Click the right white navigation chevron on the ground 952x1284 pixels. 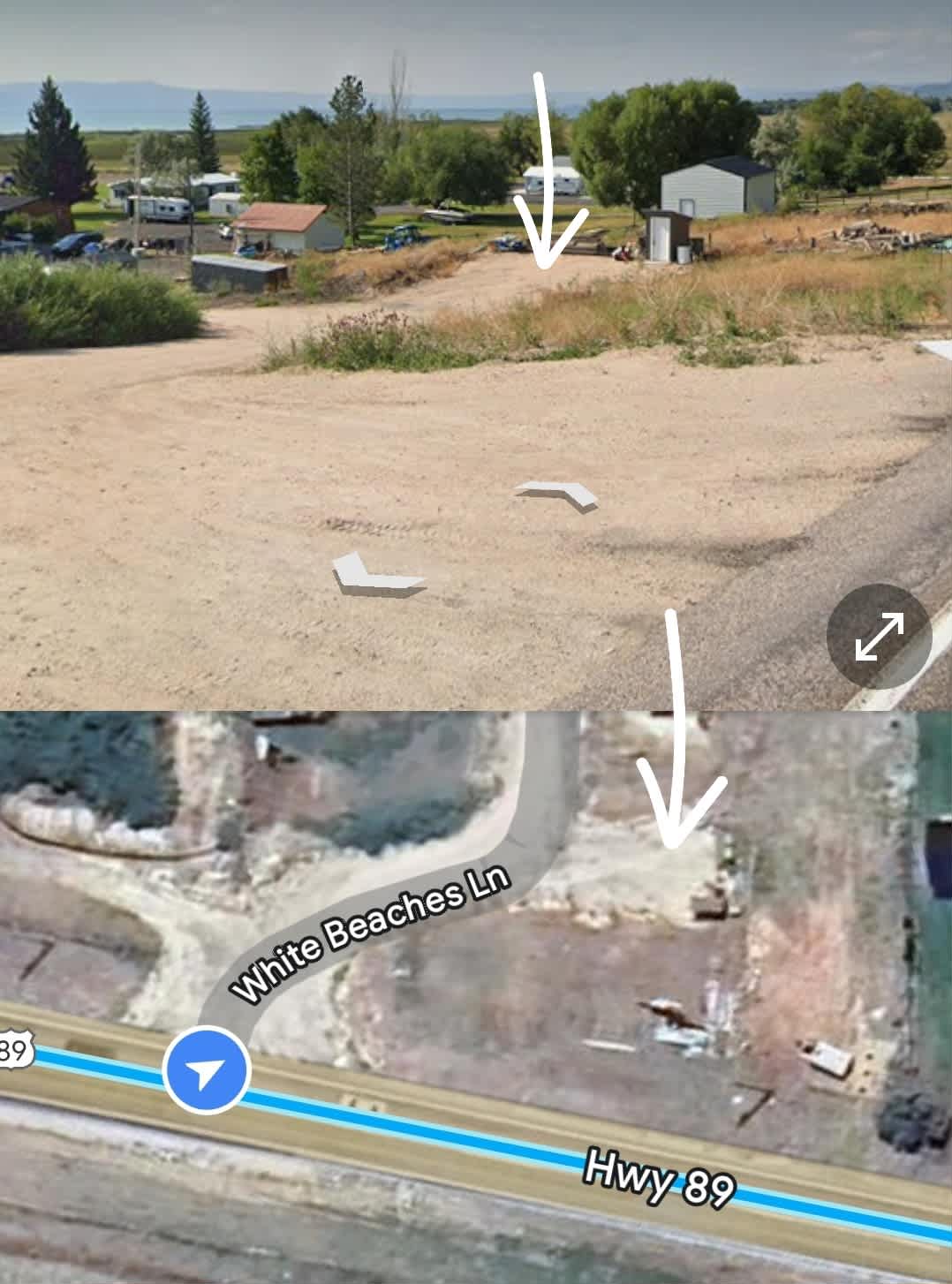point(555,495)
